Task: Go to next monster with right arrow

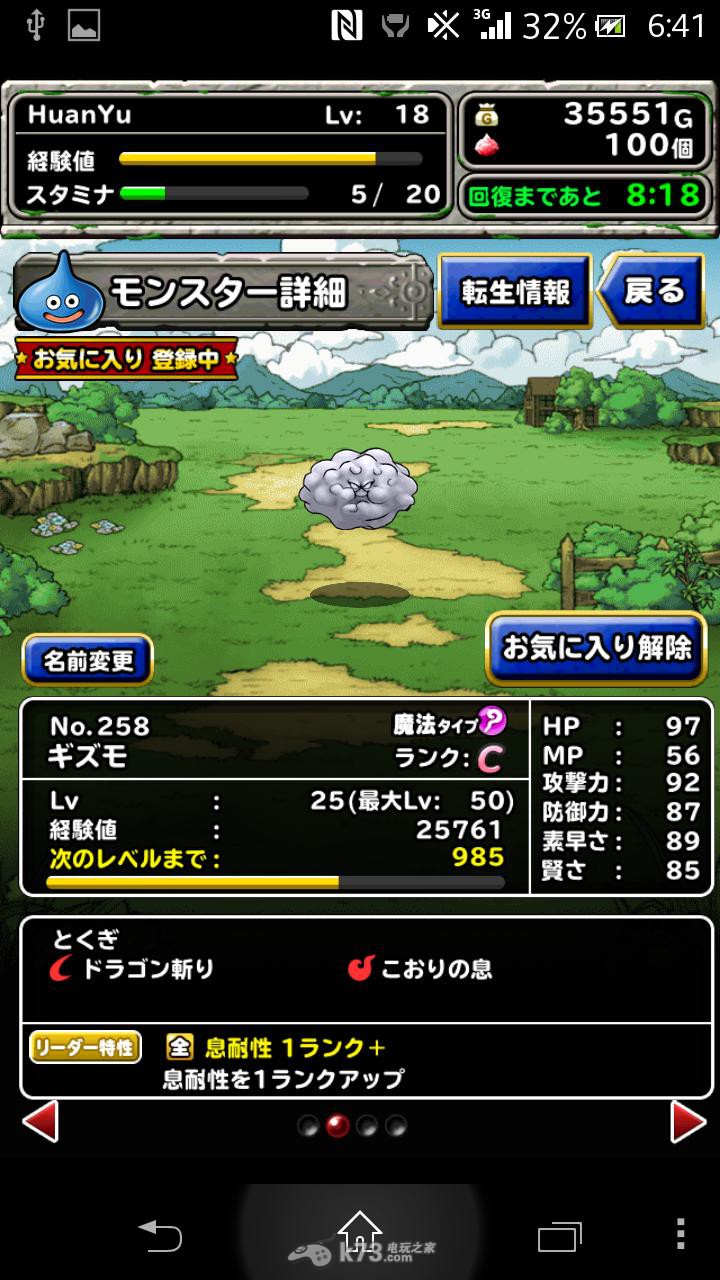Action: [688, 1122]
